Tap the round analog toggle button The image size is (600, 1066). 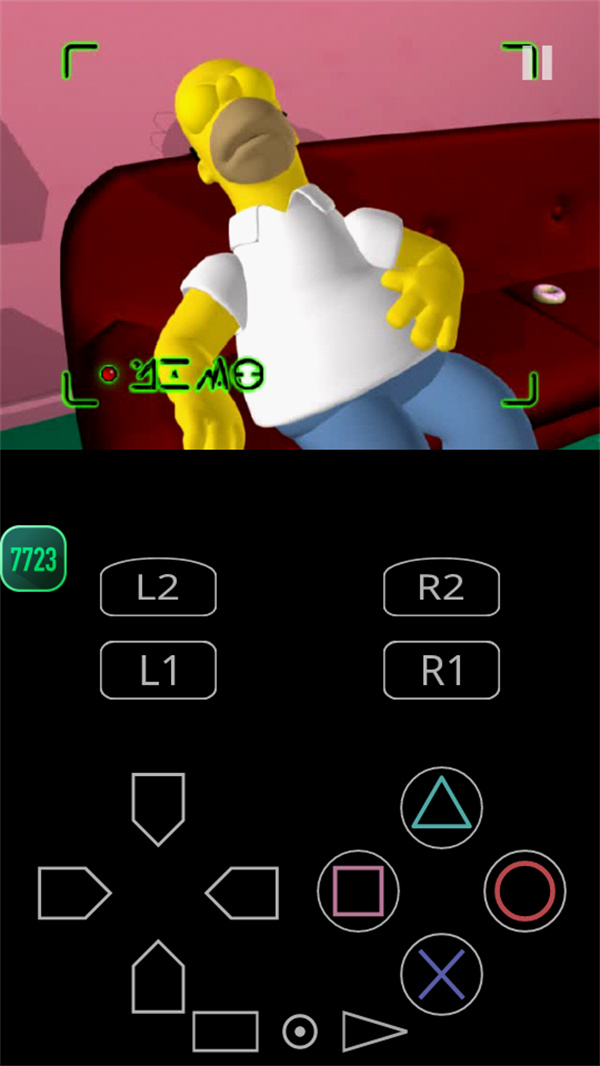(300, 1031)
